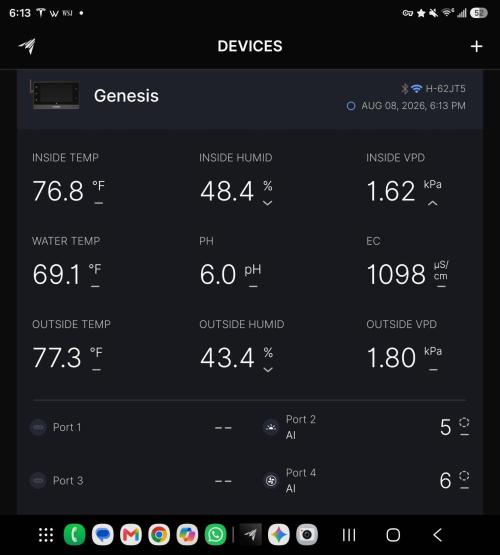Open Port 4 AI settings

[x=366, y=481]
